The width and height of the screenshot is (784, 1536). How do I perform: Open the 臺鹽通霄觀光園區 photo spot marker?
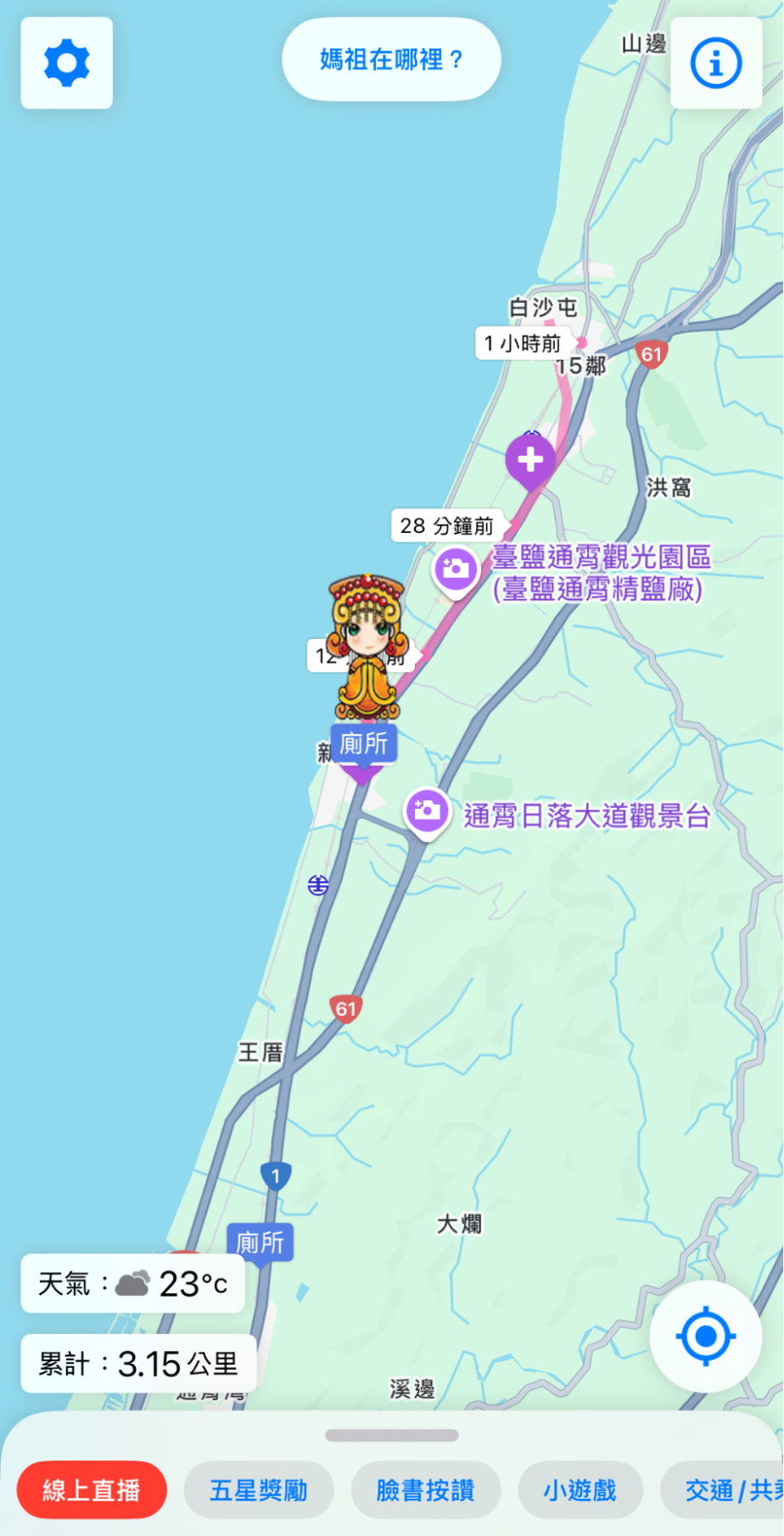(456, 571)
